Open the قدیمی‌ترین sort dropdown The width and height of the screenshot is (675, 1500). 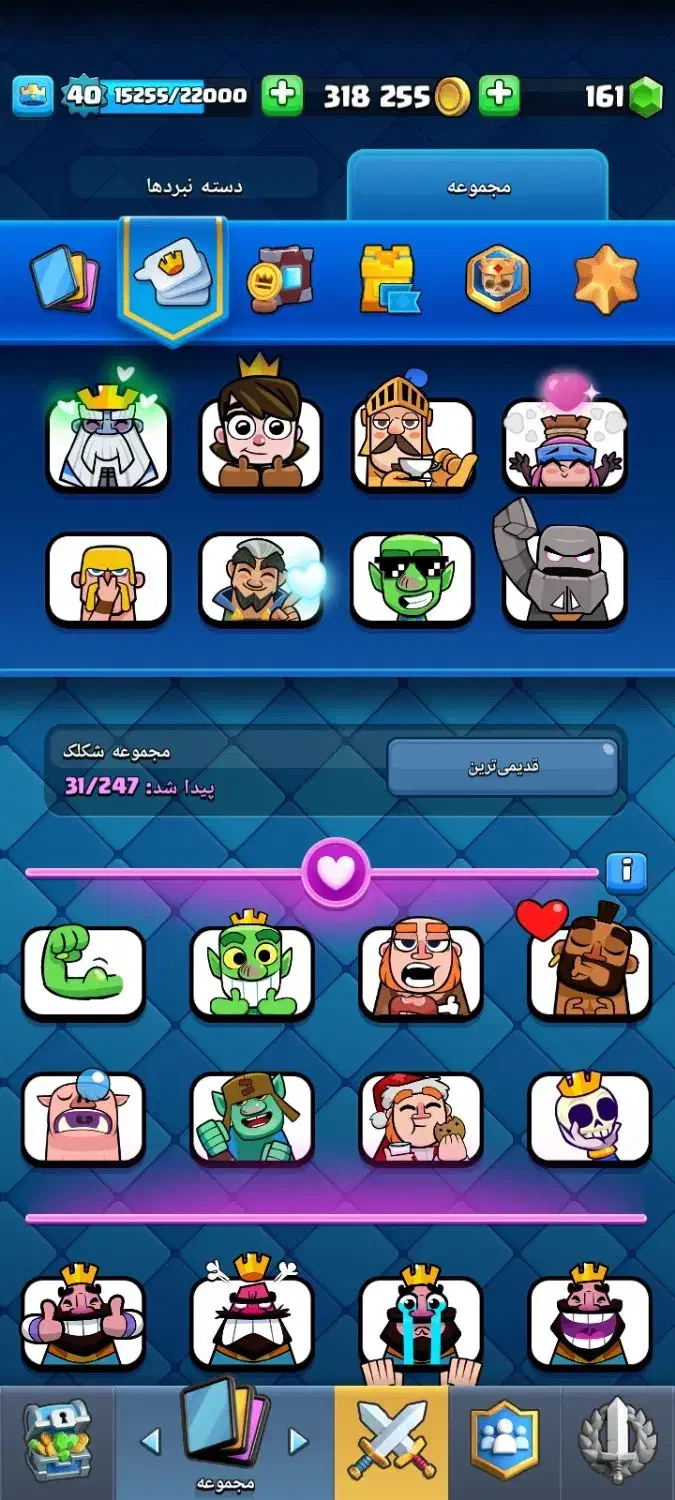(503, 767)
